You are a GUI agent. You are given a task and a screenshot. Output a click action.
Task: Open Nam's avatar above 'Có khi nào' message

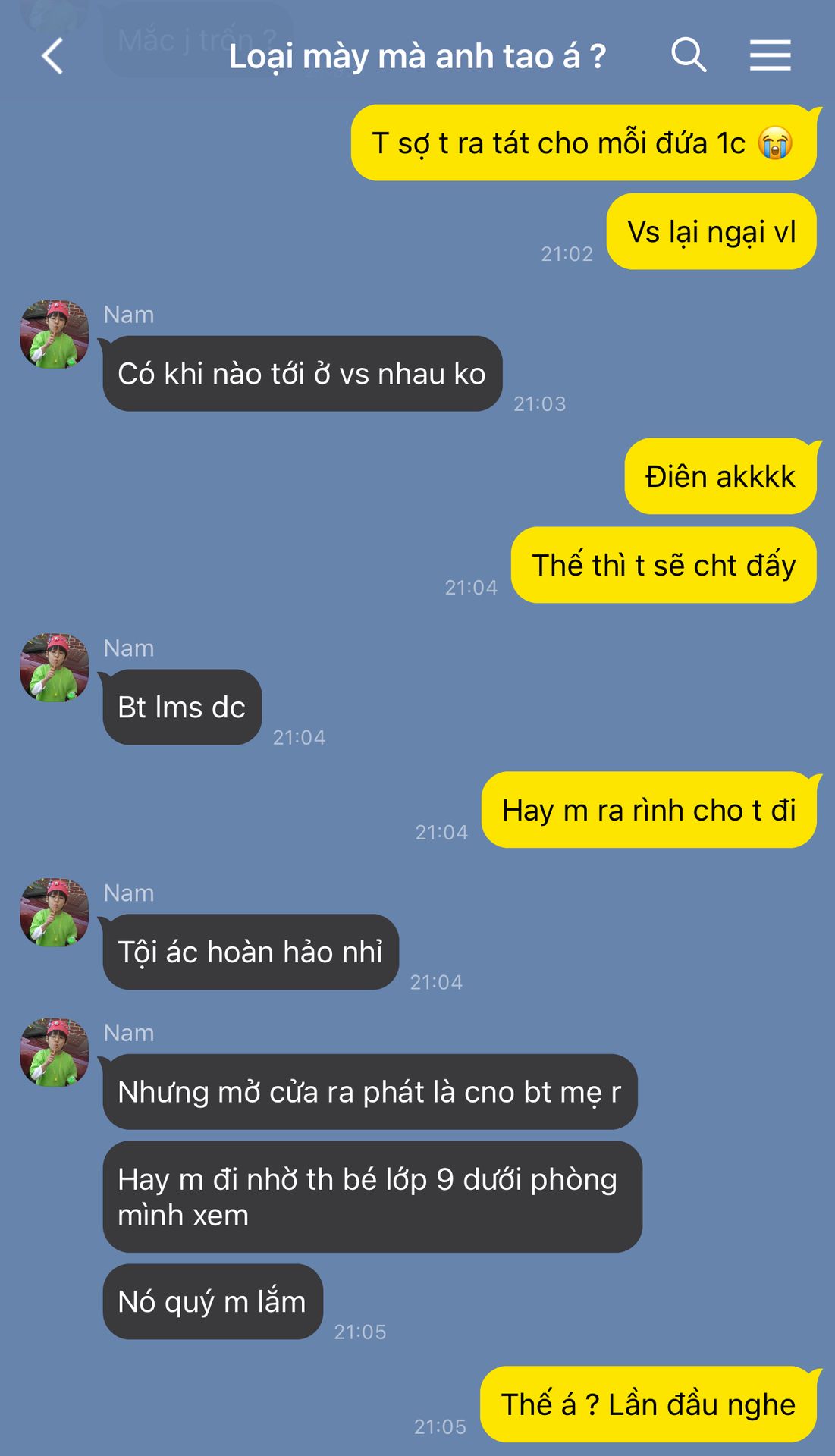point(54,334)
